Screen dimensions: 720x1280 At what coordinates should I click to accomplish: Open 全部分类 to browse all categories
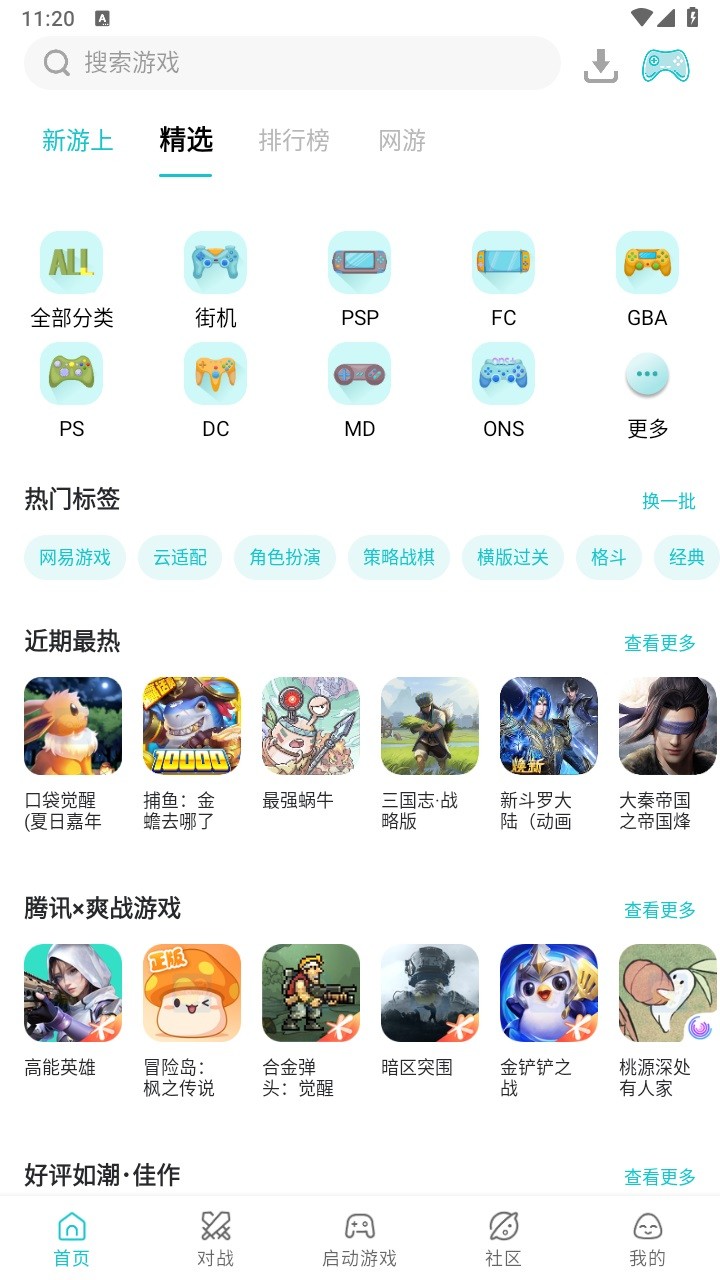(71, 262)
